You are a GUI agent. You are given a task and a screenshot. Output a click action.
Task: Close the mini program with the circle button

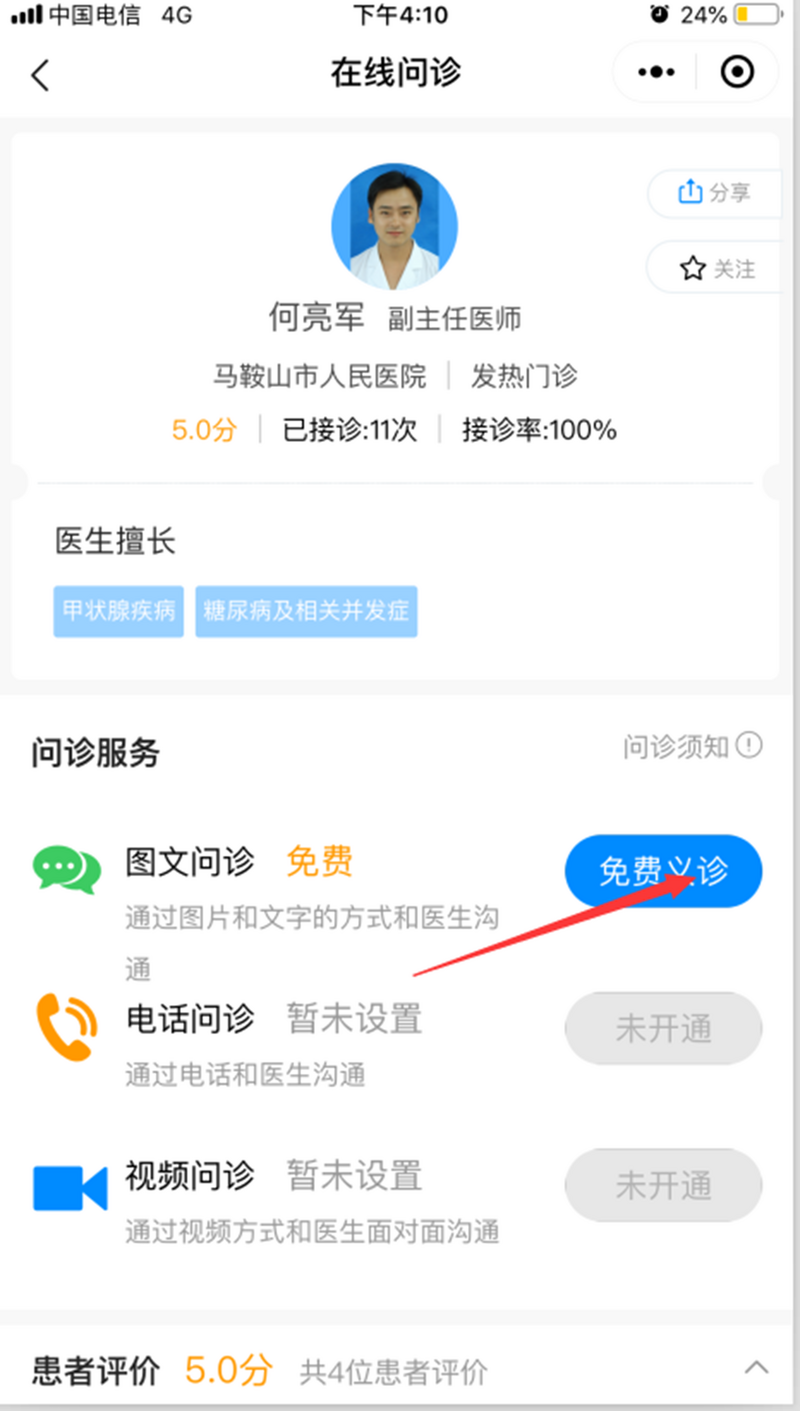click(737, 72)
